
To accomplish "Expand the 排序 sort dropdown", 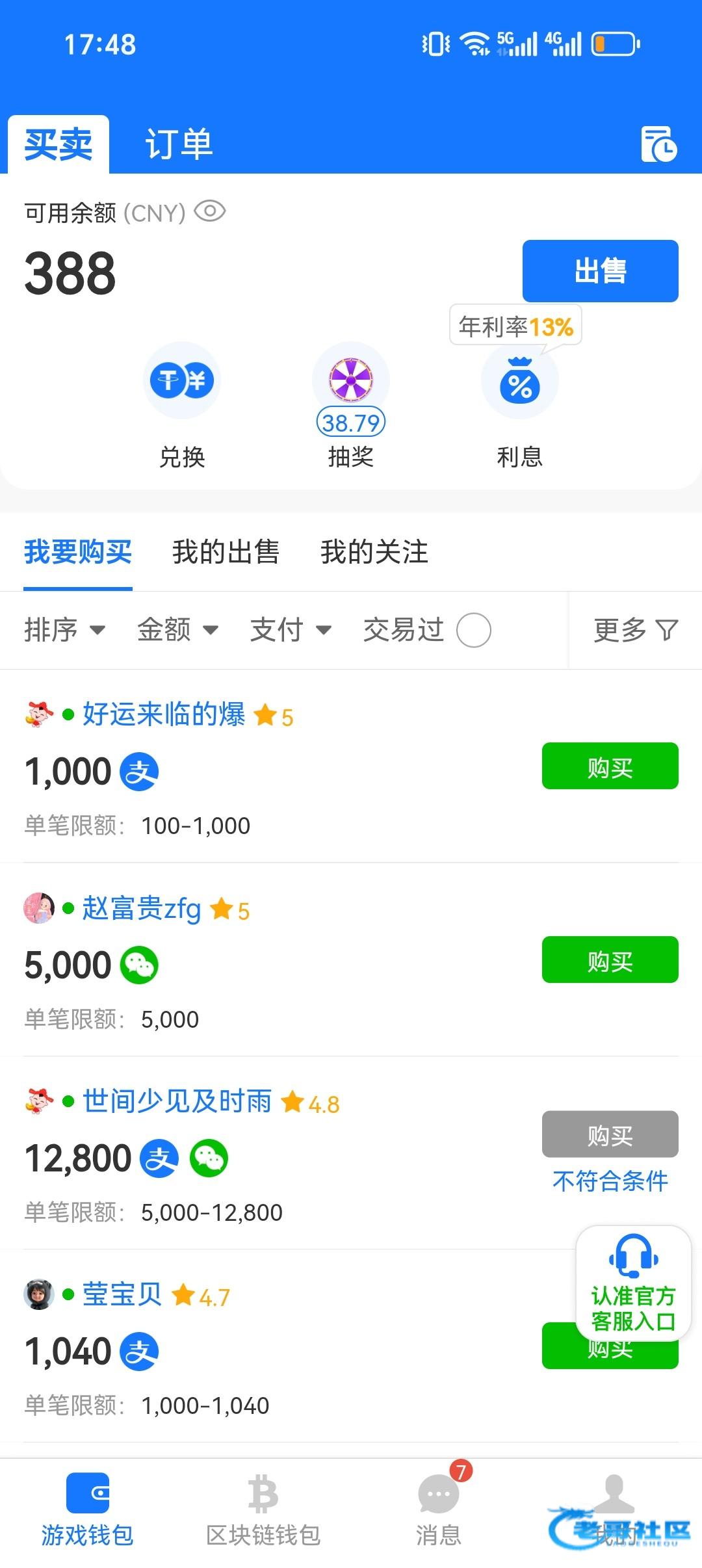I will pyautogui.click(x=64, y=630).
